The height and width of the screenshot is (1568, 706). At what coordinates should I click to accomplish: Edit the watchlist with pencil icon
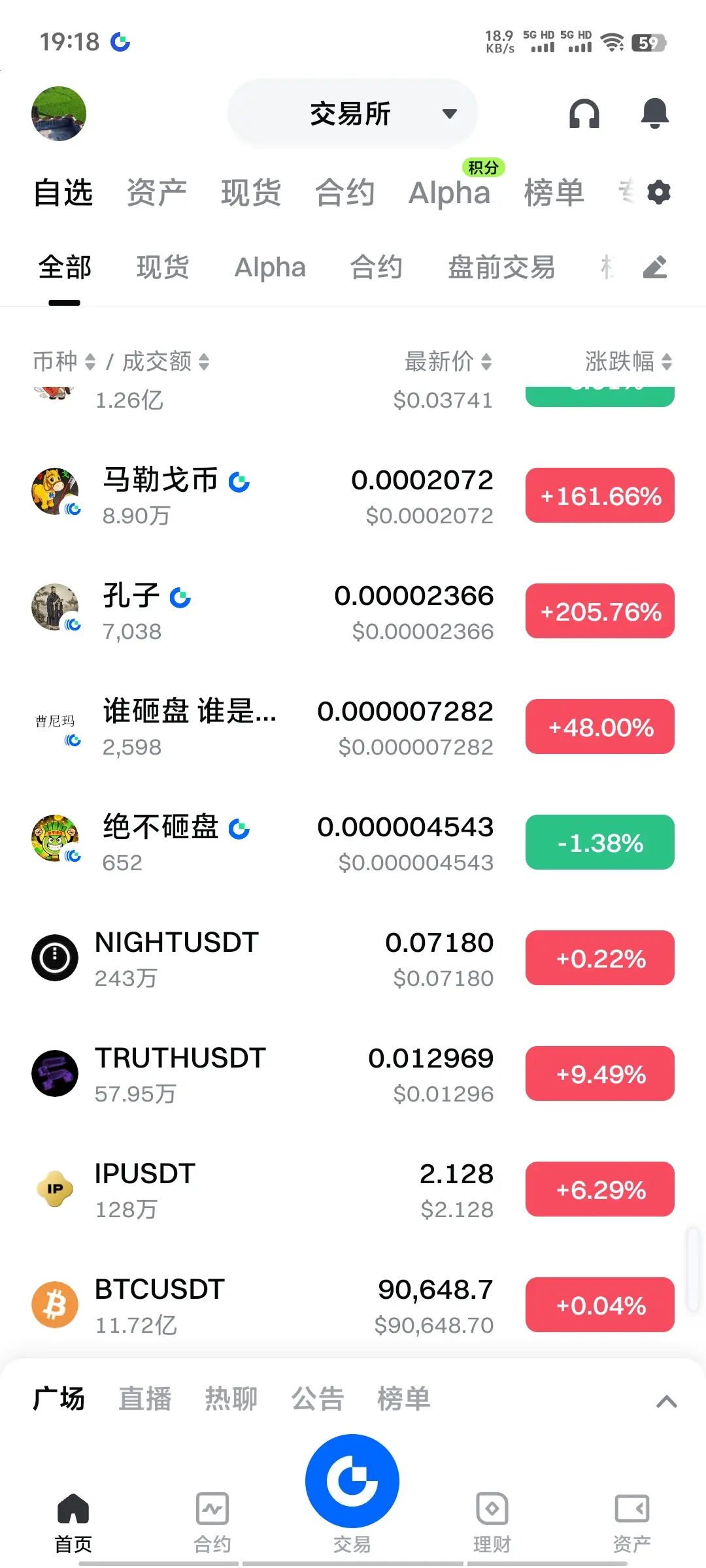[x=654, y=267]
